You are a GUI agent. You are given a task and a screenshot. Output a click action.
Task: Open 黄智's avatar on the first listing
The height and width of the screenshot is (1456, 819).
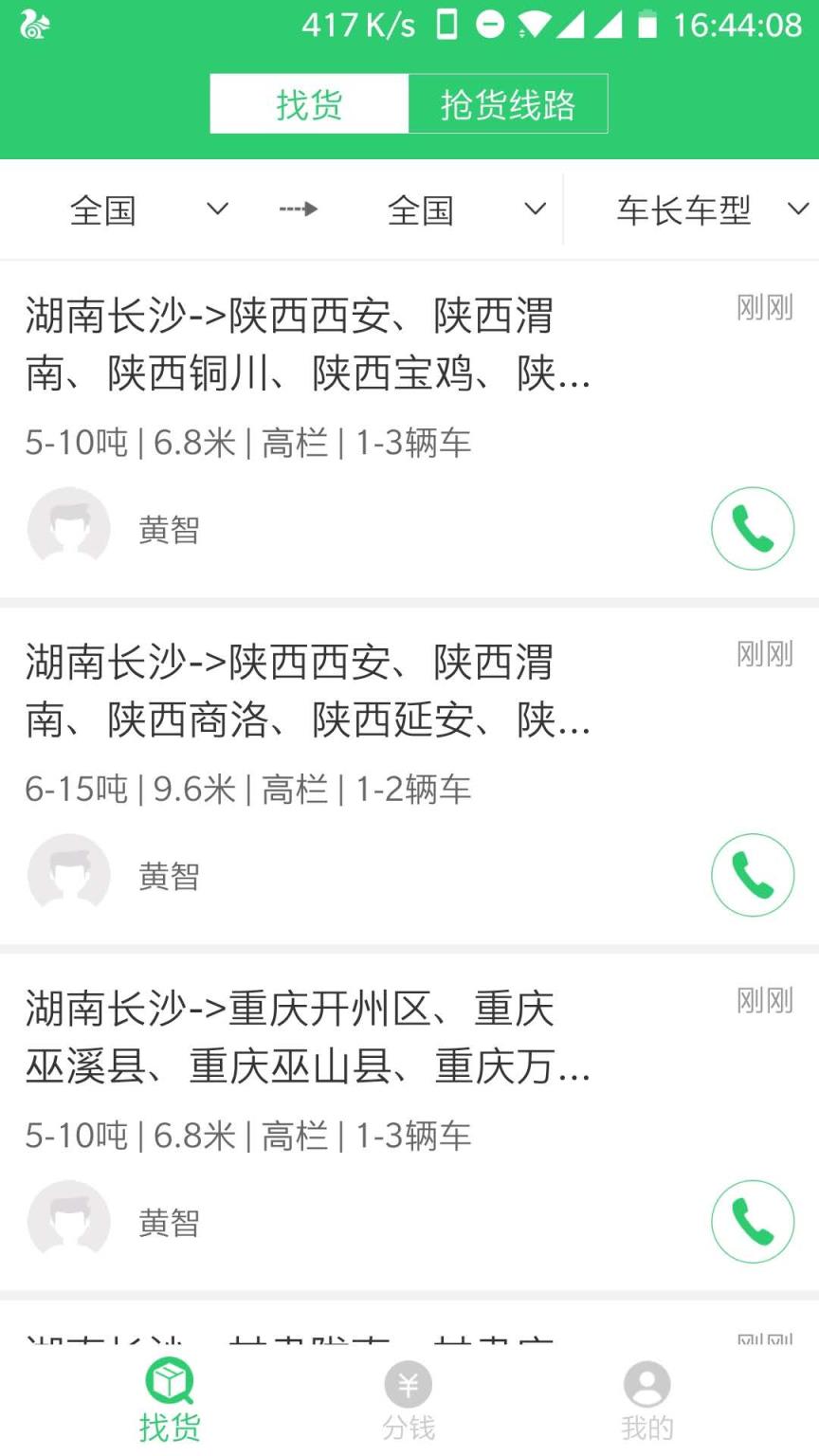coord(68,529)
